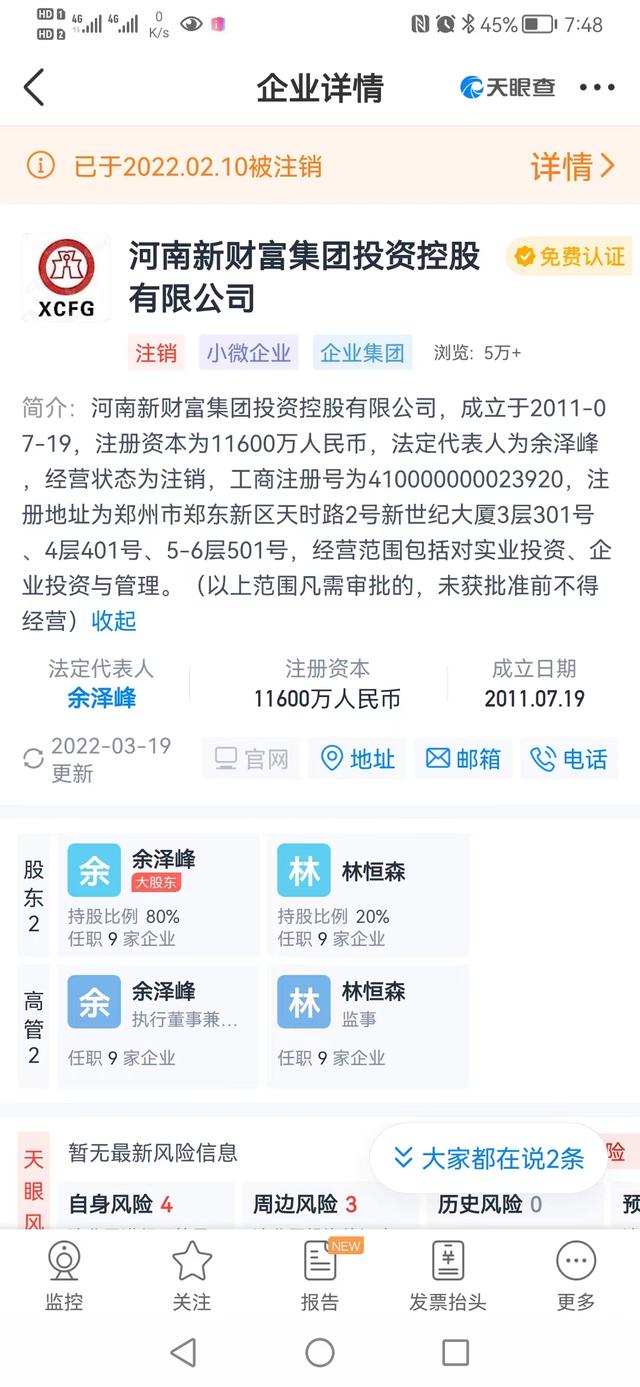Refresh the company data update icon
This screenshot has height=1387, width=640.
(33, 759)
